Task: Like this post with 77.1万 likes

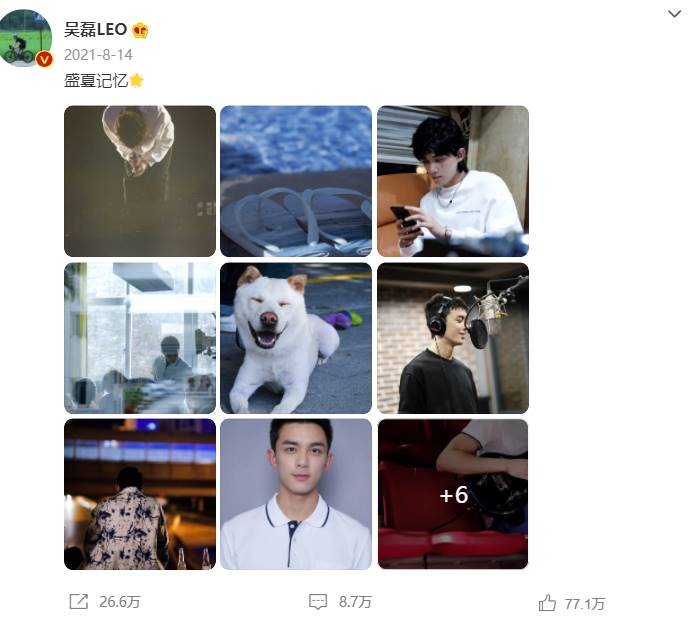Action: click(x=570, y=603)
